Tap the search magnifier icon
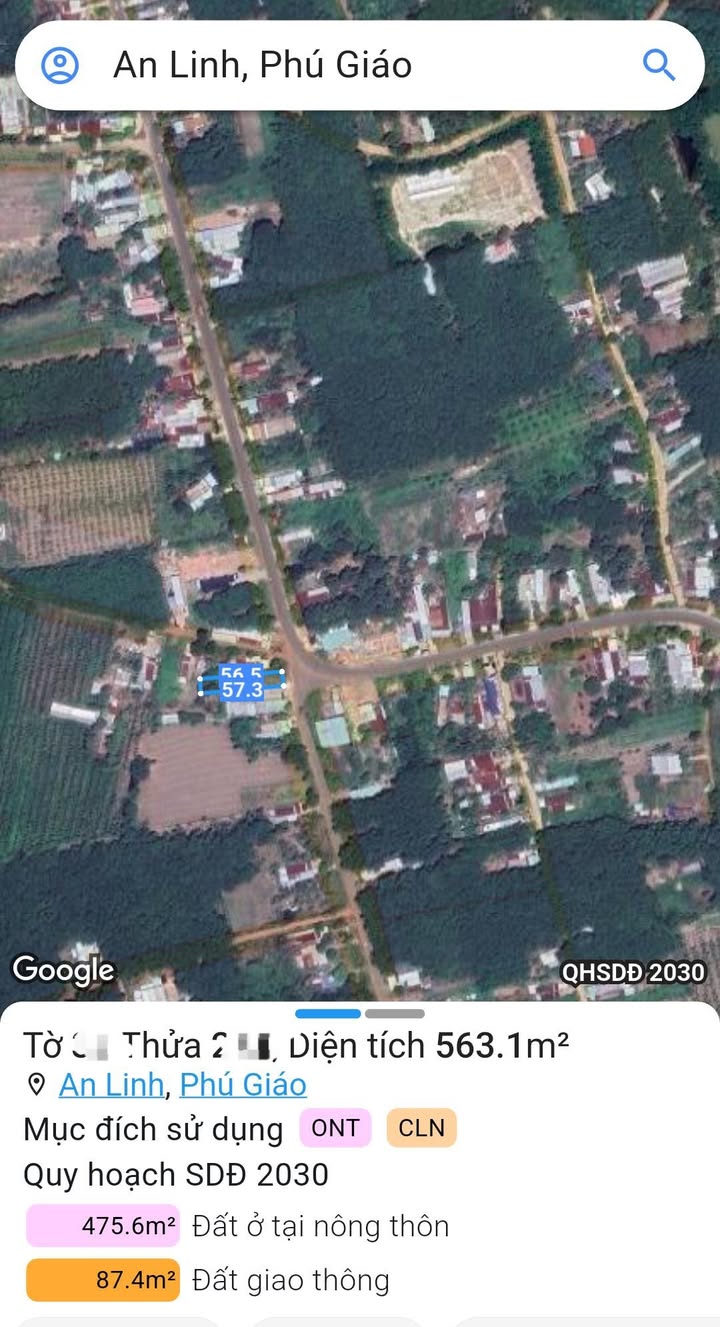This screenshot has width=720, height=1327. coord(658,66)
